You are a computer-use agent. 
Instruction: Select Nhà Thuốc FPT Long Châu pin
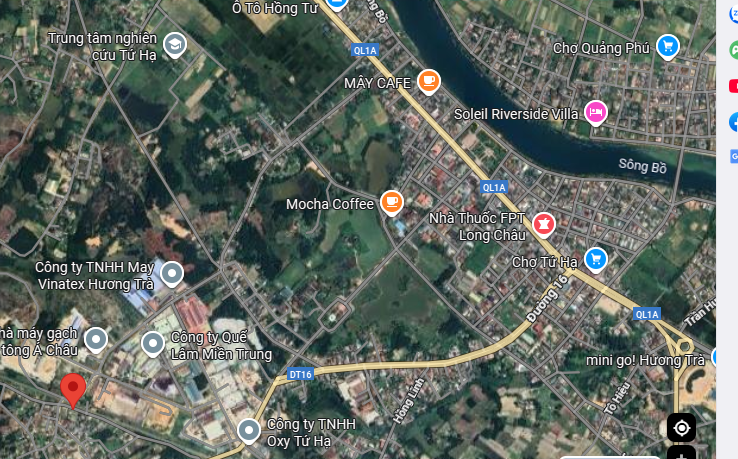[544, 224]
